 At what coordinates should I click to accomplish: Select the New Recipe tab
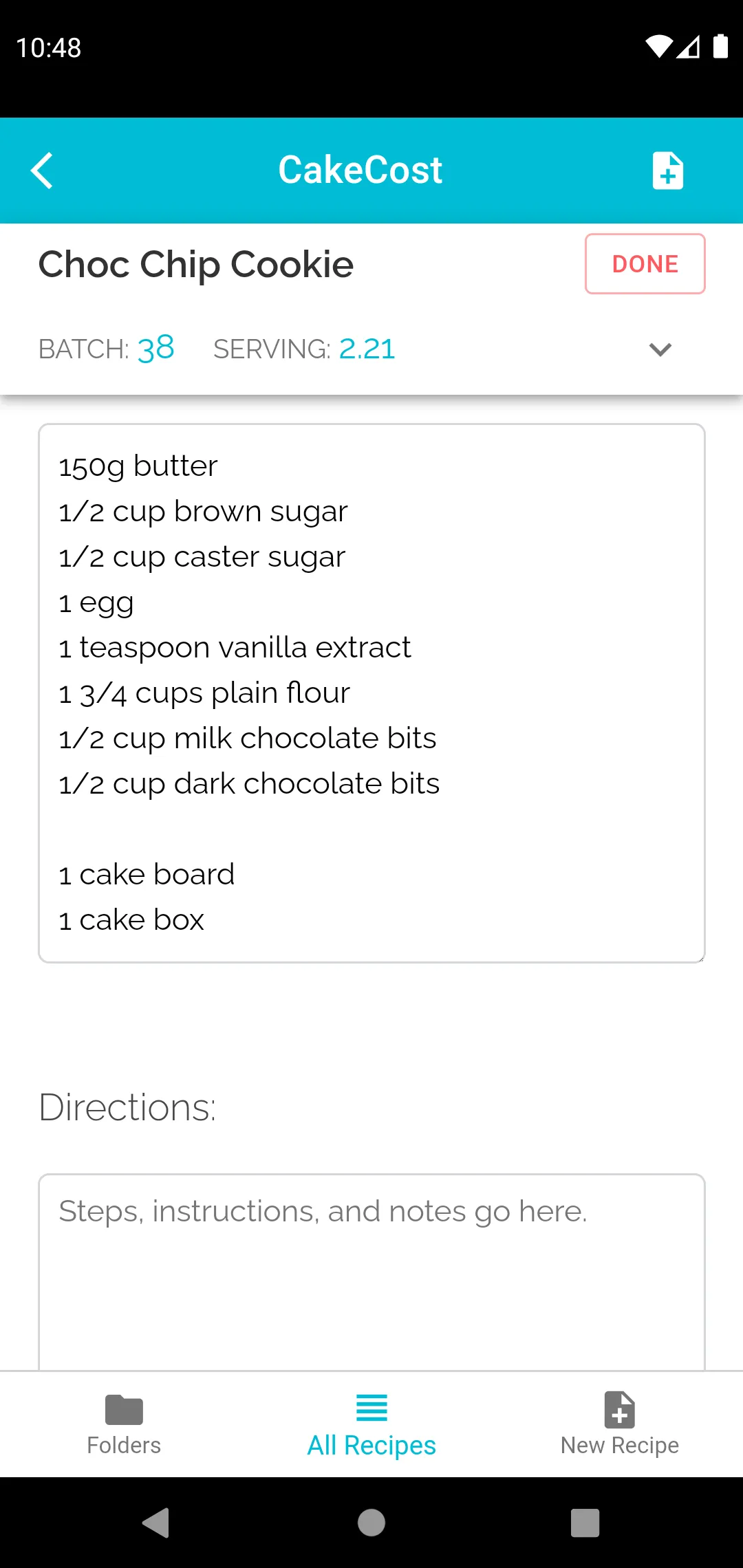[x=619, y=1424]
